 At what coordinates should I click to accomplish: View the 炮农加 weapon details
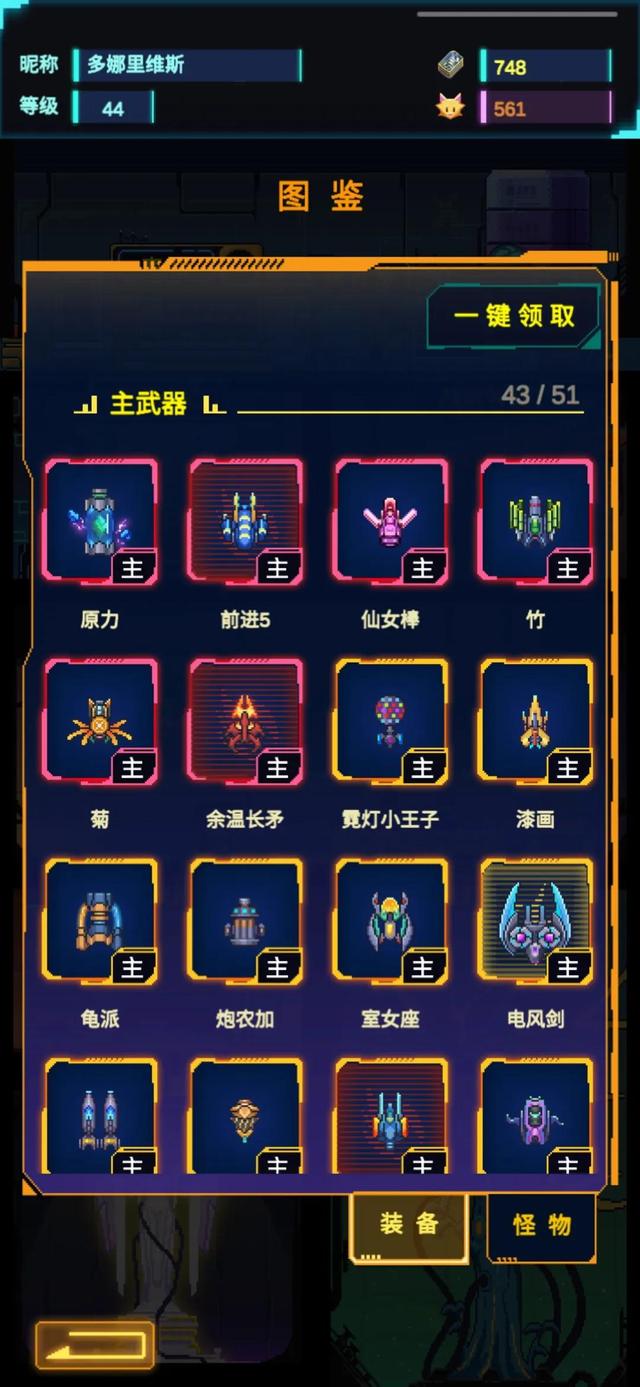245,922
